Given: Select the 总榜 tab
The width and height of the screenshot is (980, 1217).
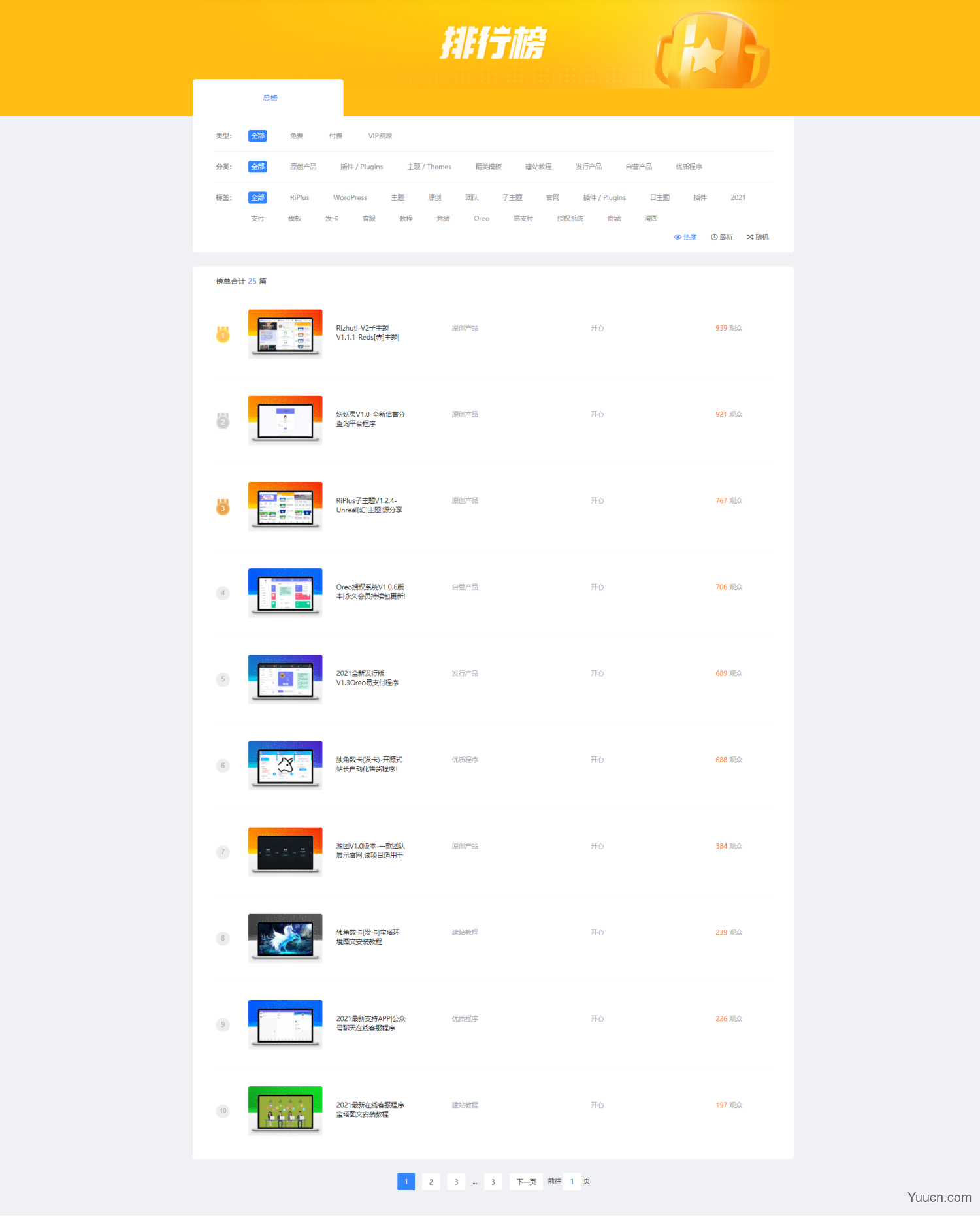Looking at the screenshot, I should click(270, 98).
